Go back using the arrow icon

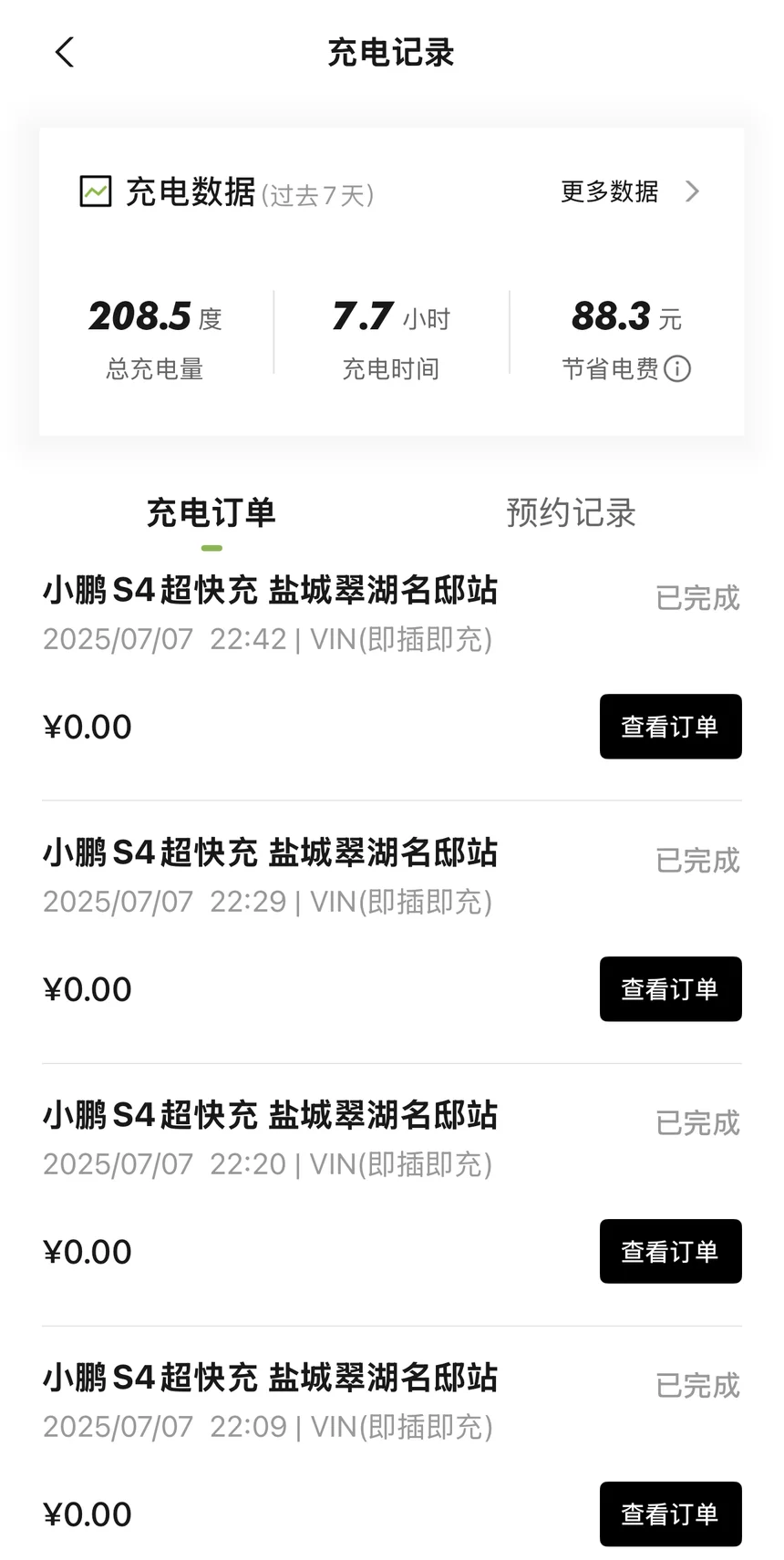(x=64, y=53)
